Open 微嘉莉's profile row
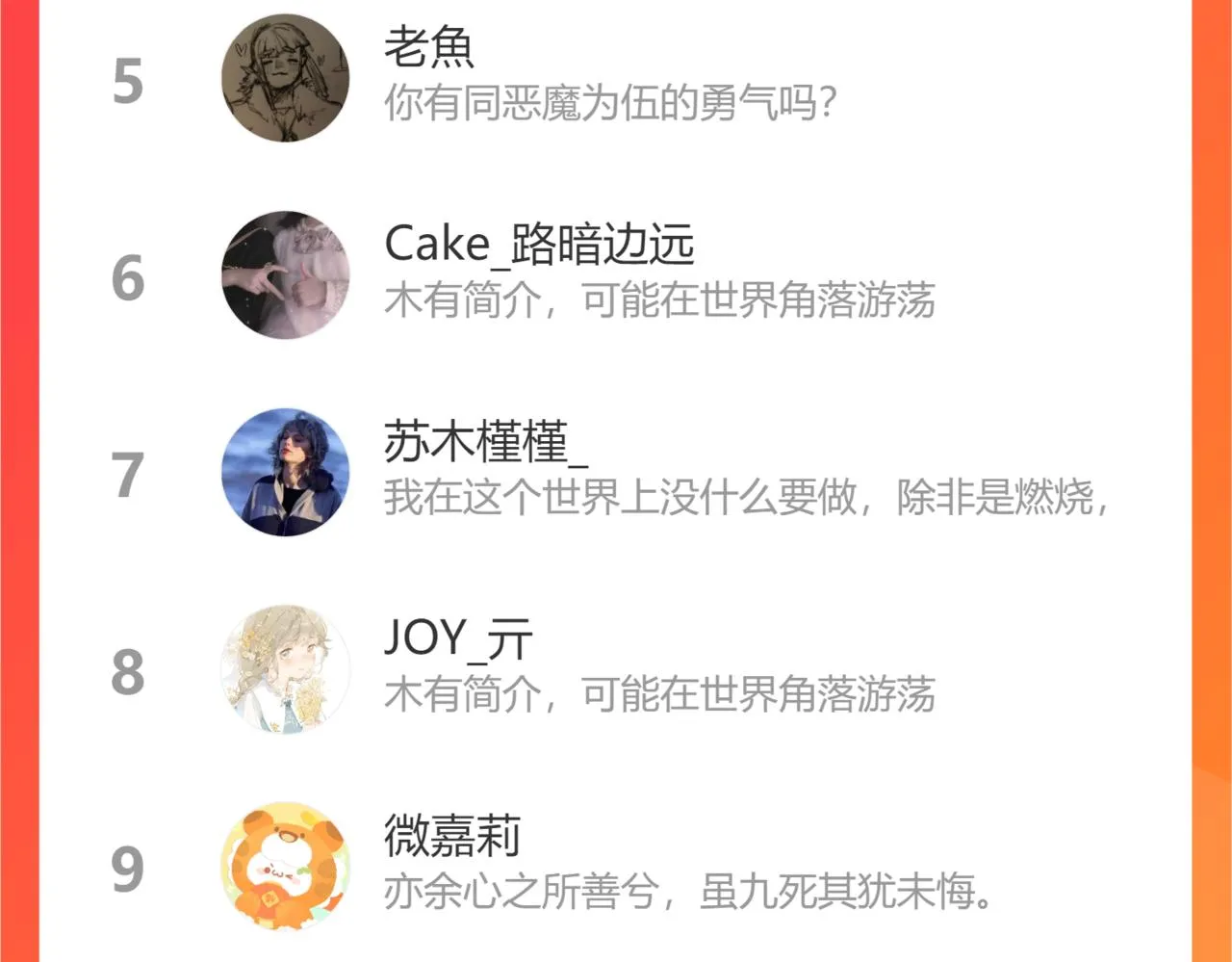This screenshot has height=962, width=1232. tap(615, 866)
